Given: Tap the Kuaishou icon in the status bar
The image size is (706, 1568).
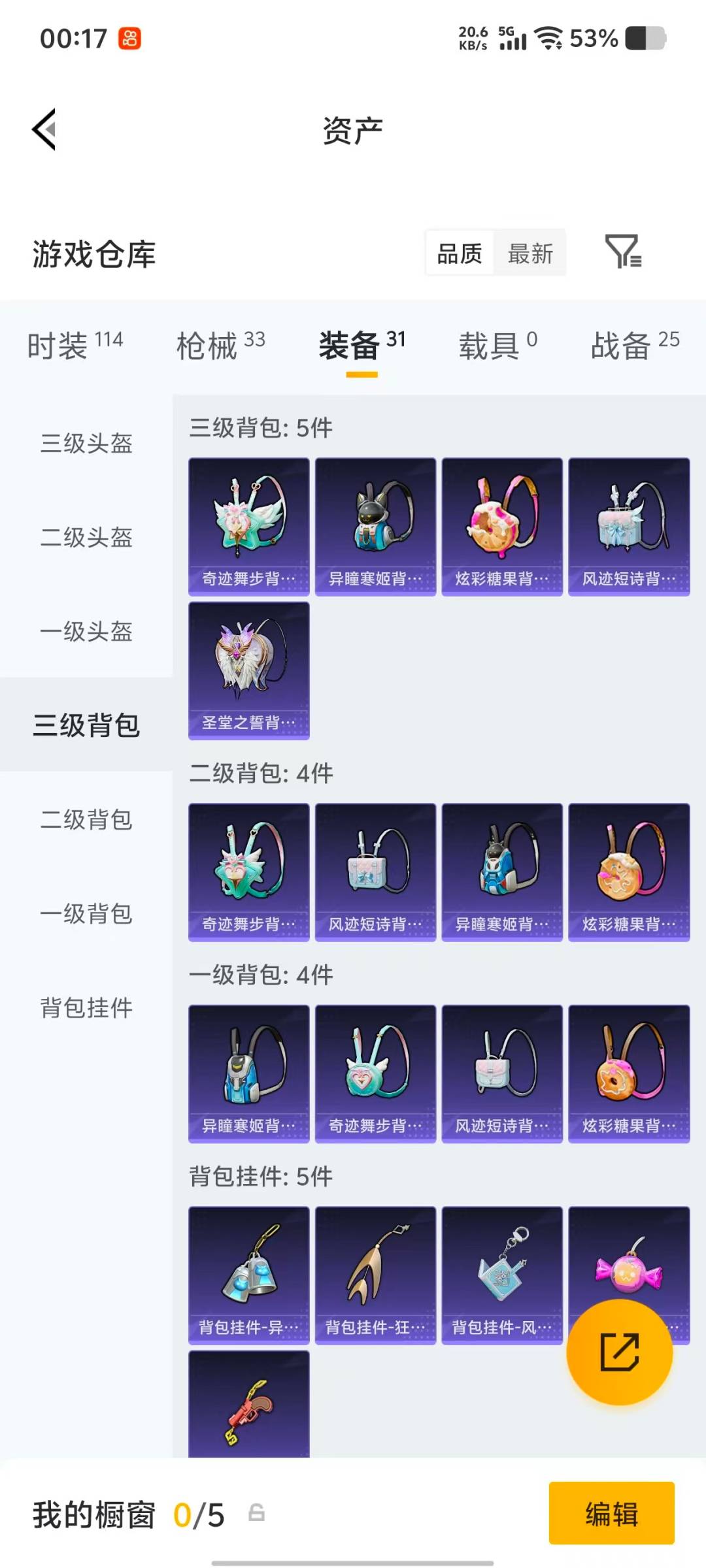Looking at the screenshot, I should click(x=128, y=39).
